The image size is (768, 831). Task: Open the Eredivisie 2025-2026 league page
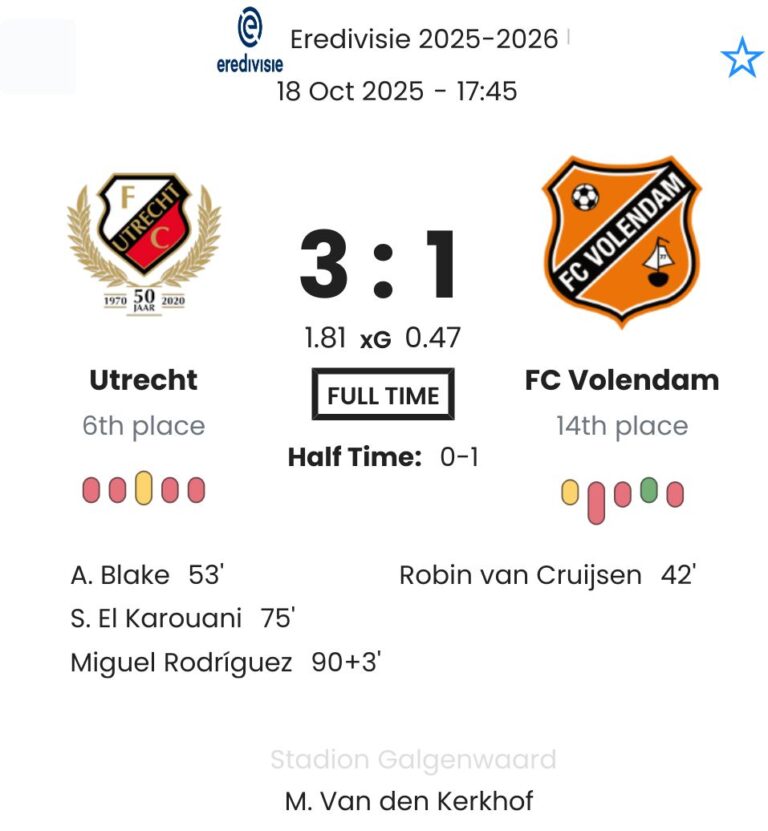(x=423, y=40)
